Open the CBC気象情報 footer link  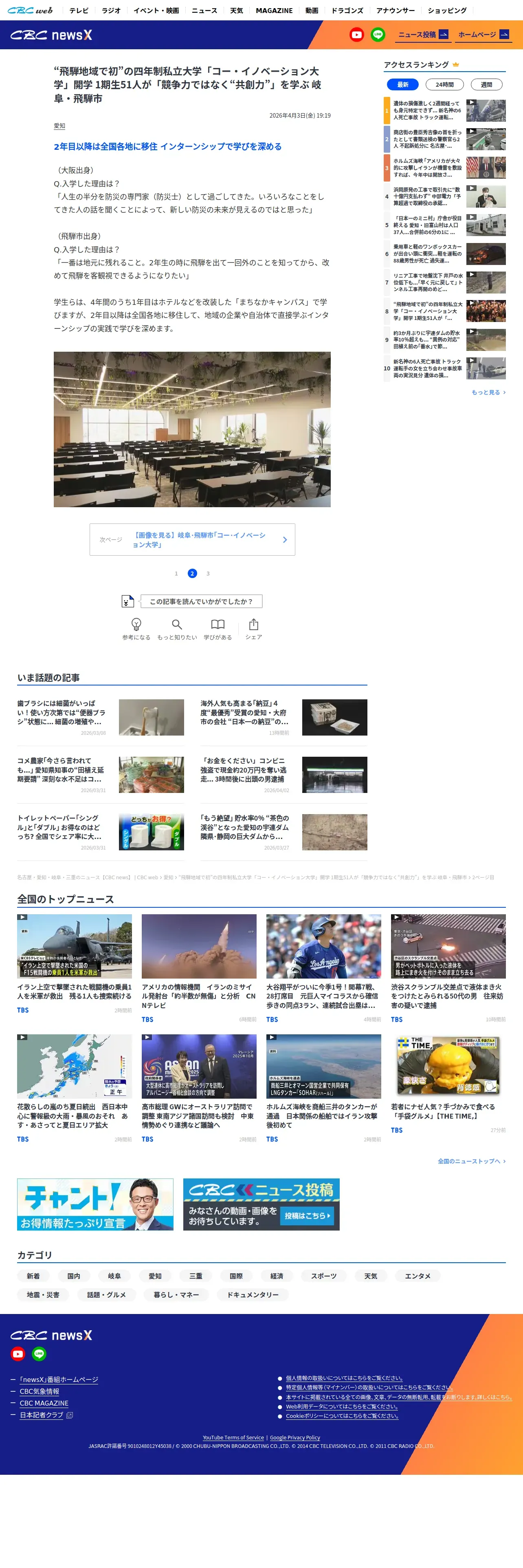click(x=40, y=1391)
